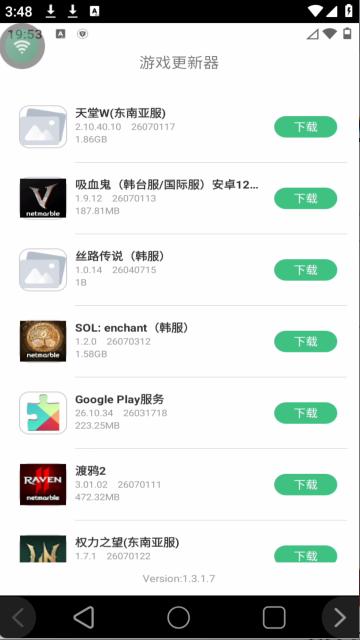360x640 pixels.
Task: Download 天堂W(东南亚服)
Action: 305,127
